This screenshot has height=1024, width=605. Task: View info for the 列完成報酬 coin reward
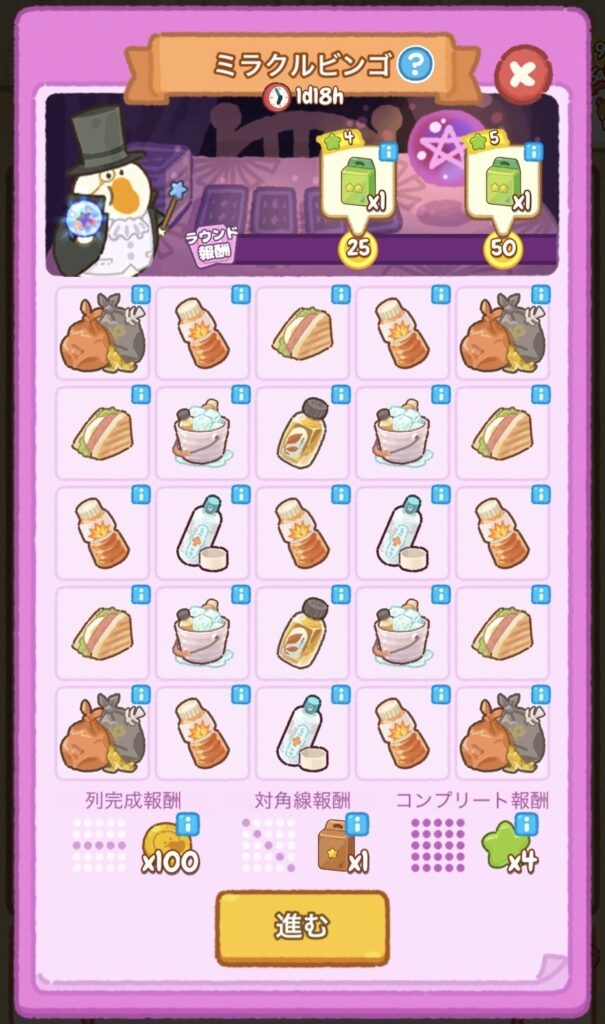click(186, 824)
